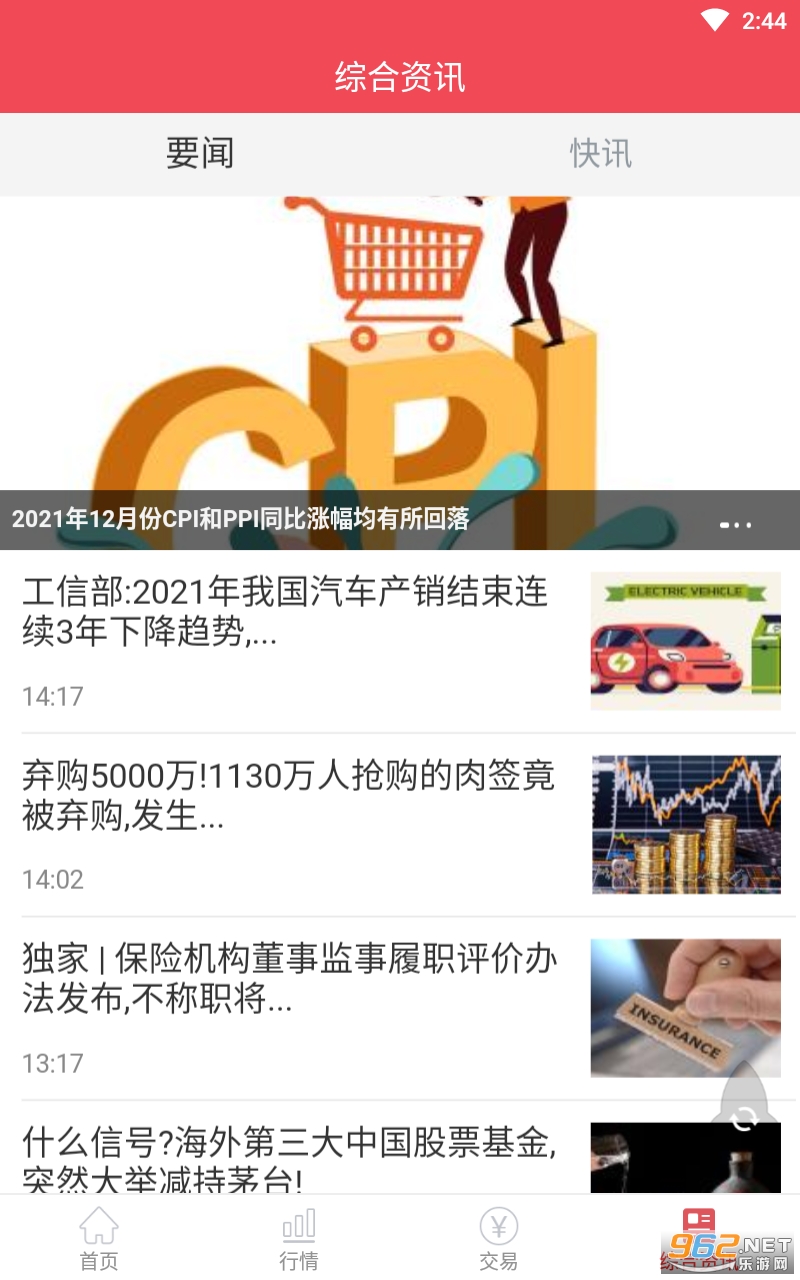Viewport: 800px width, 1280px height.
Task: Open the 交易 tab
Action: tap(499, 1238)
